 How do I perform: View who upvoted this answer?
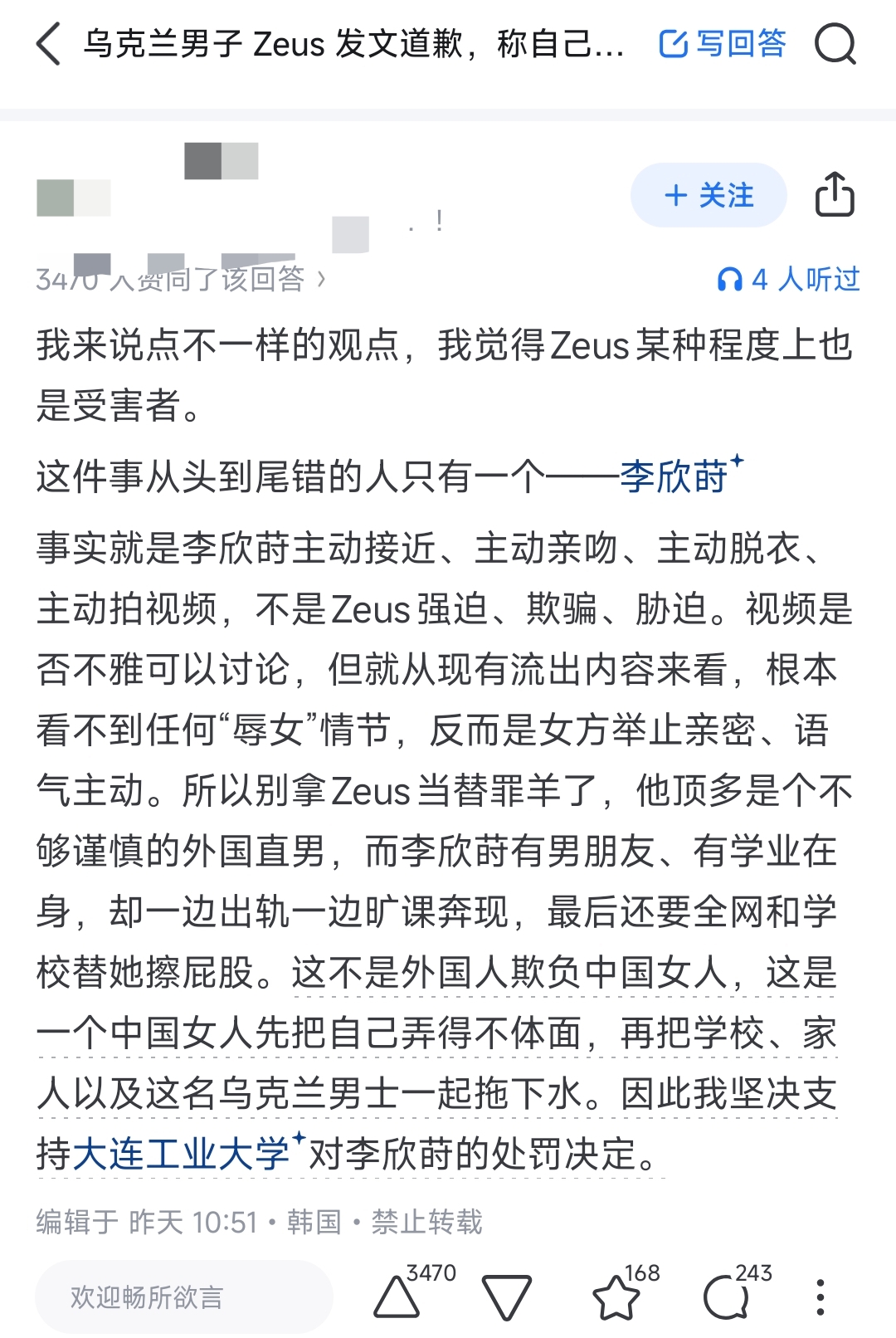click(x=180, y=280)
